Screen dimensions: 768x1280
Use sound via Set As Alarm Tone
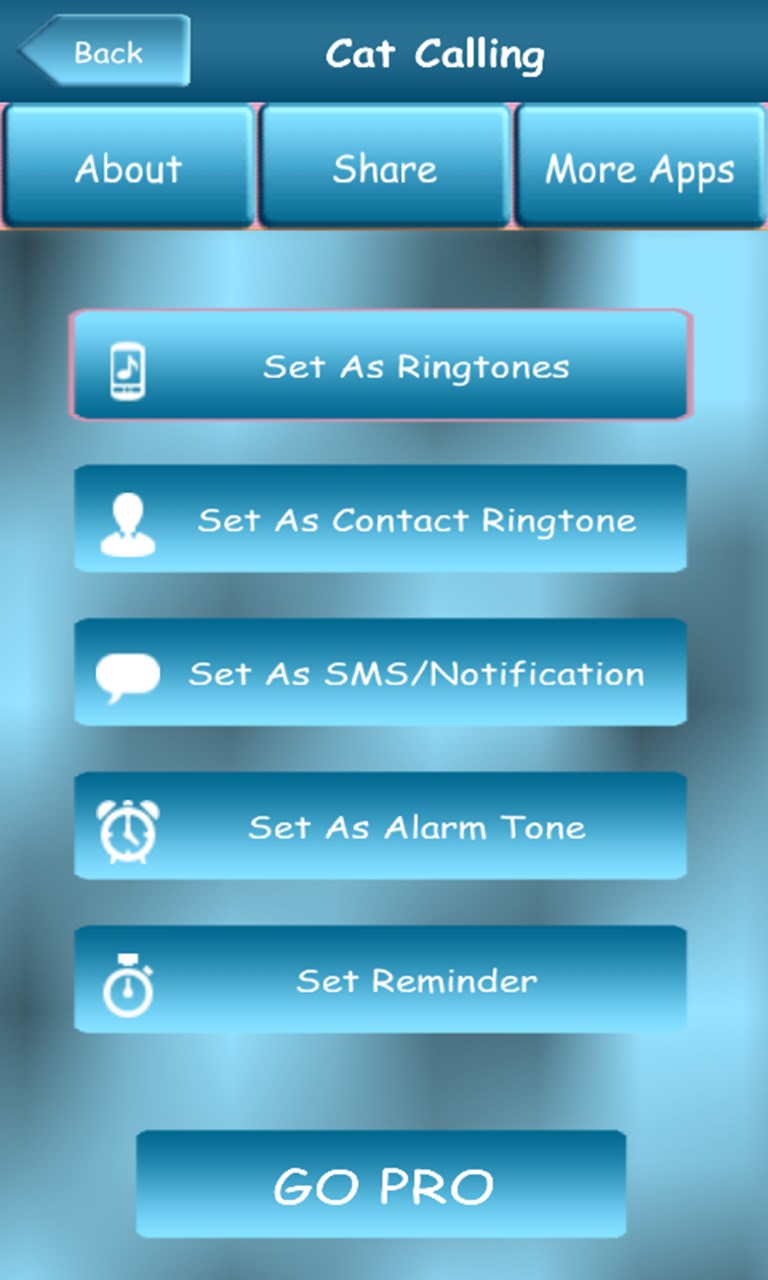pos(380,826)
